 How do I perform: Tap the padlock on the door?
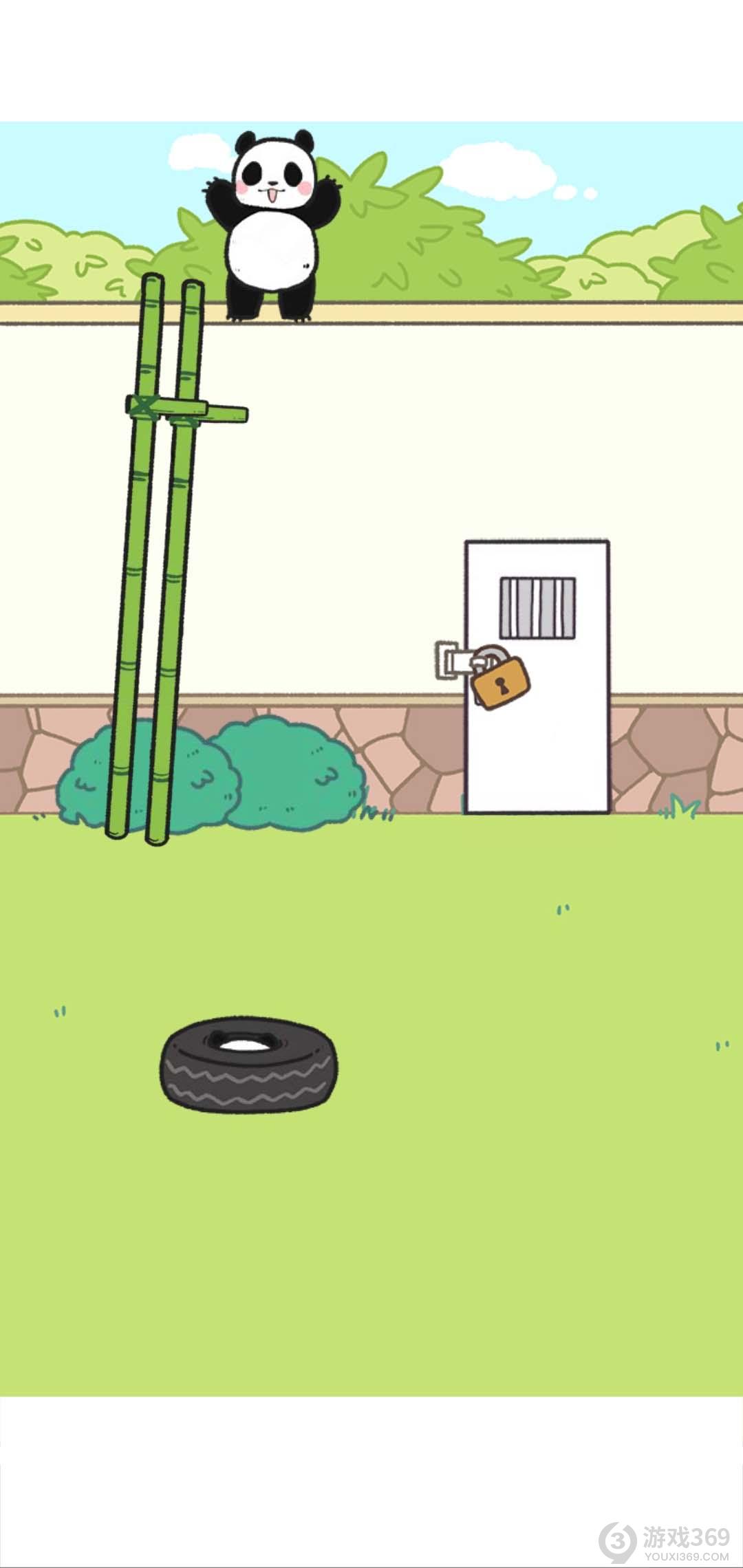[500, 680]
